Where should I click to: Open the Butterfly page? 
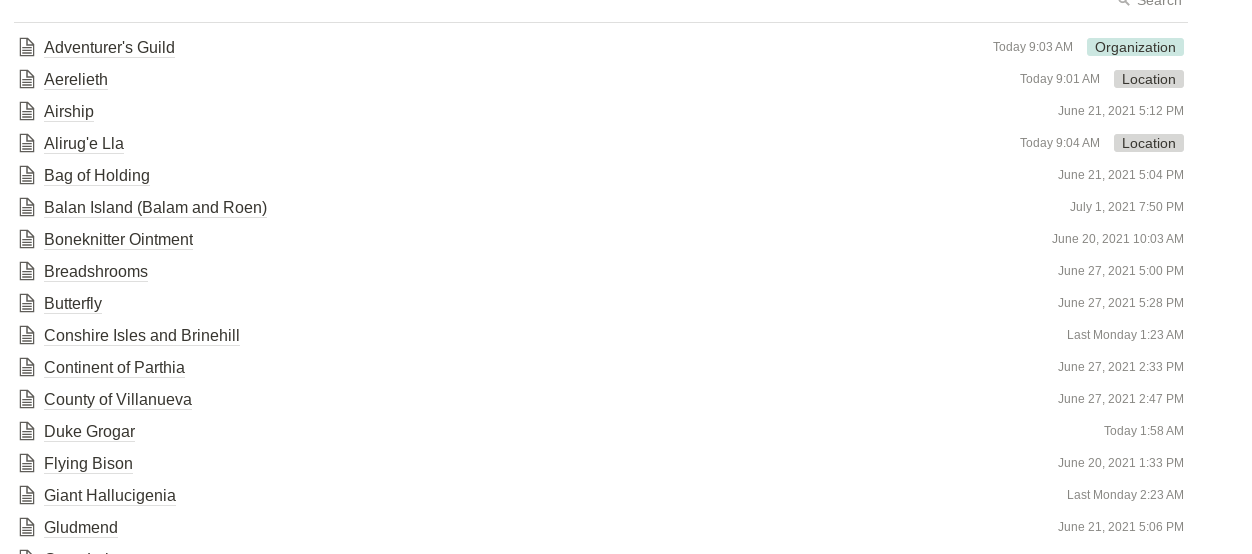73,303
